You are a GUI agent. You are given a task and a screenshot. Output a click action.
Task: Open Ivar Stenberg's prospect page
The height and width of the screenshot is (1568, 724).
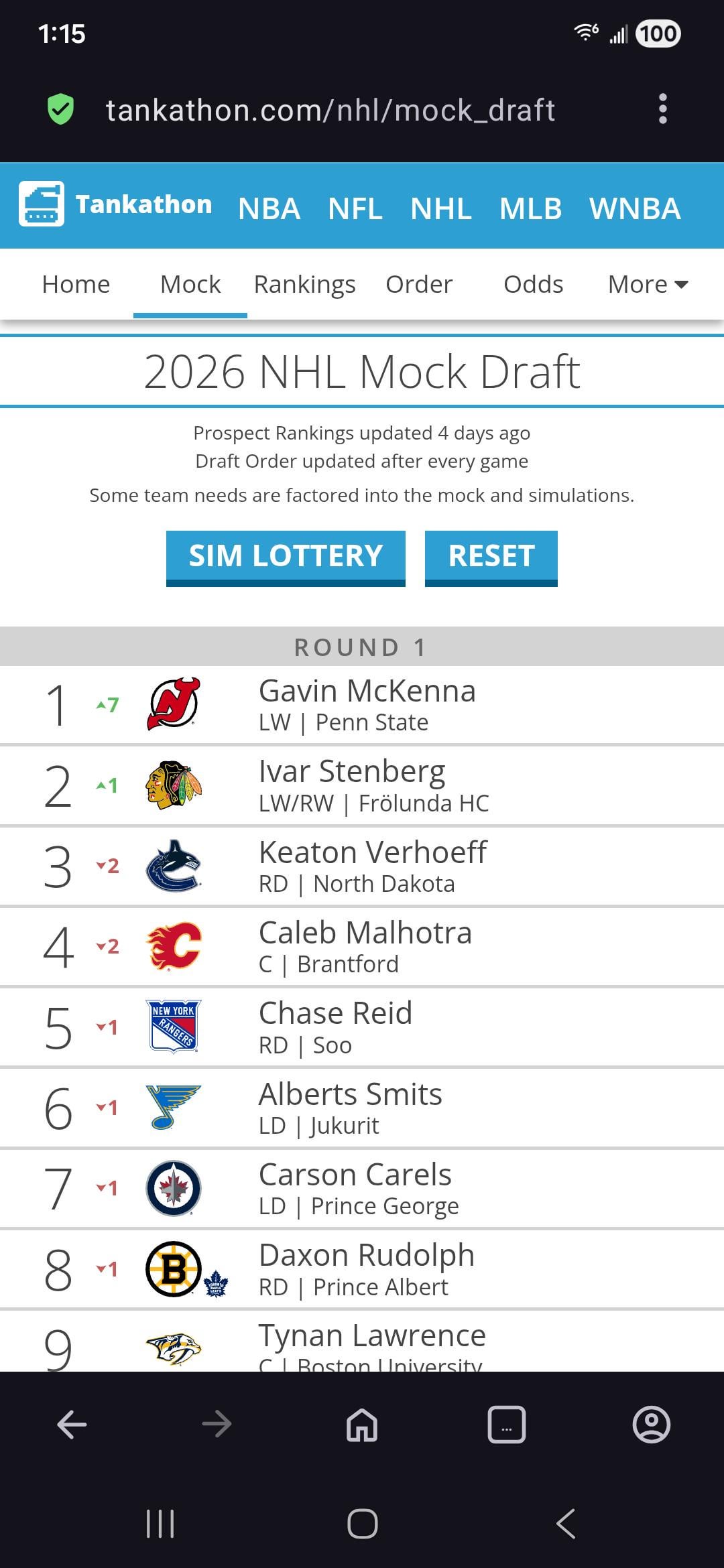tap(352, 771)
